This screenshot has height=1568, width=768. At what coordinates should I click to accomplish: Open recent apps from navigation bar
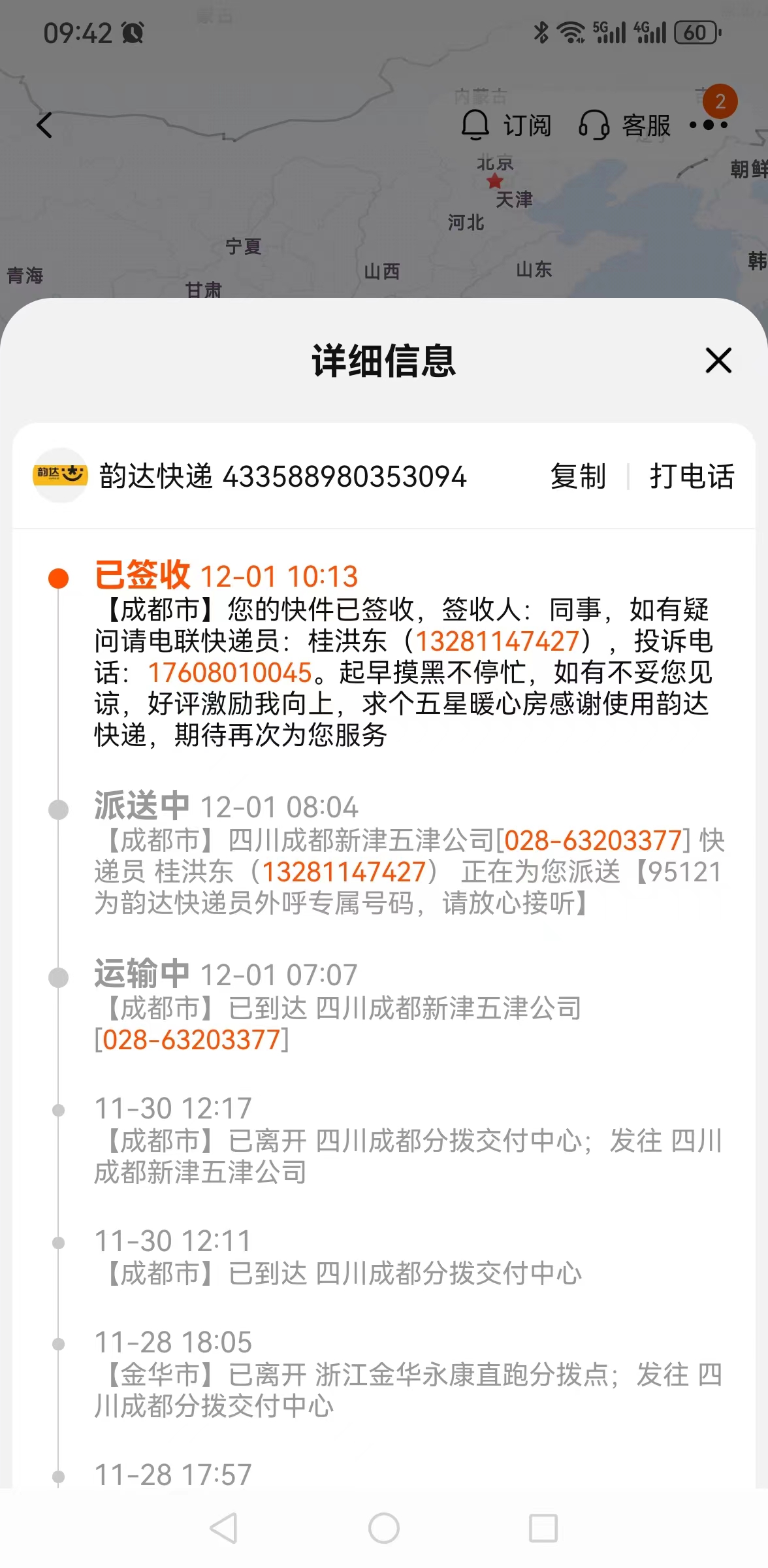[543, 1528]
